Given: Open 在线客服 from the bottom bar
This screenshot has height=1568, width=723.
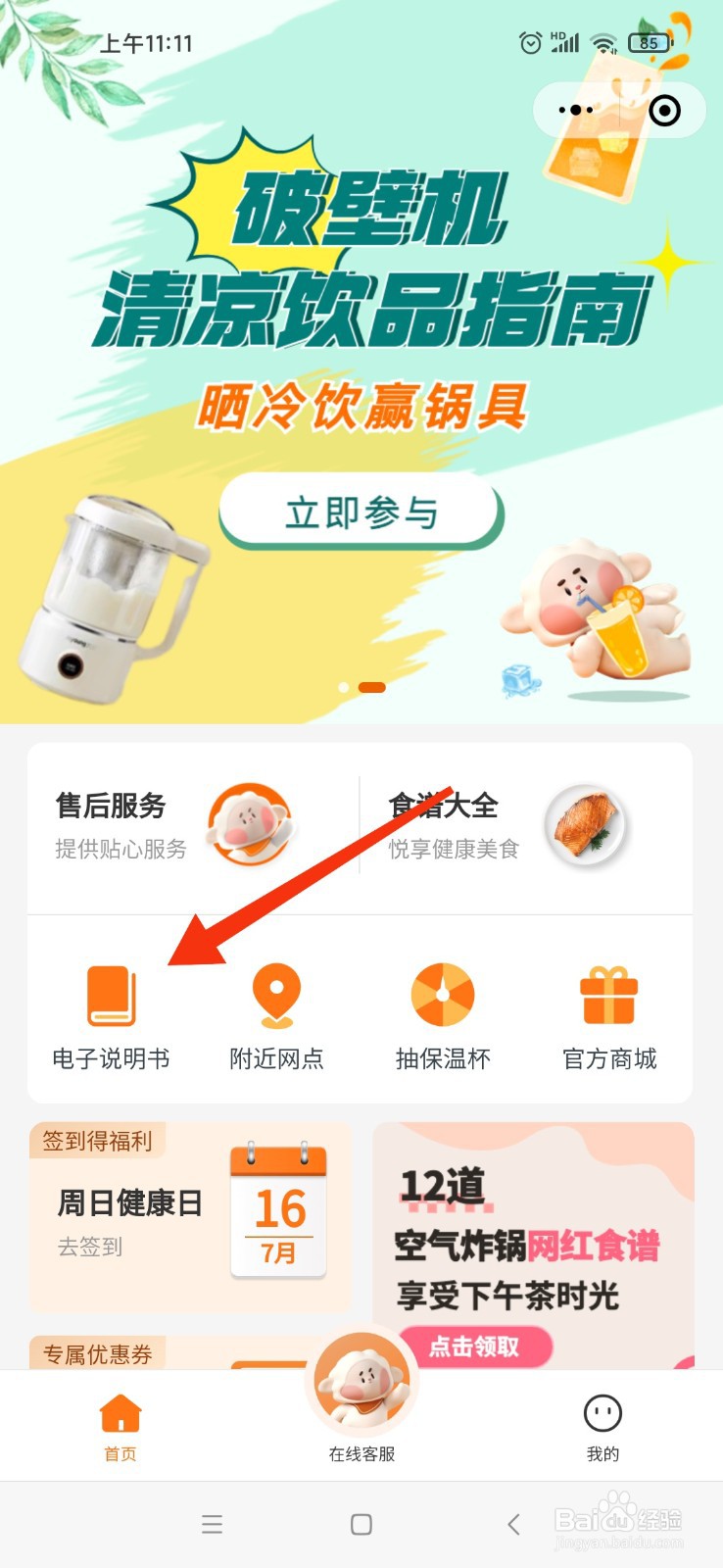Looking at the screenshot, I should click(361, 1421).
